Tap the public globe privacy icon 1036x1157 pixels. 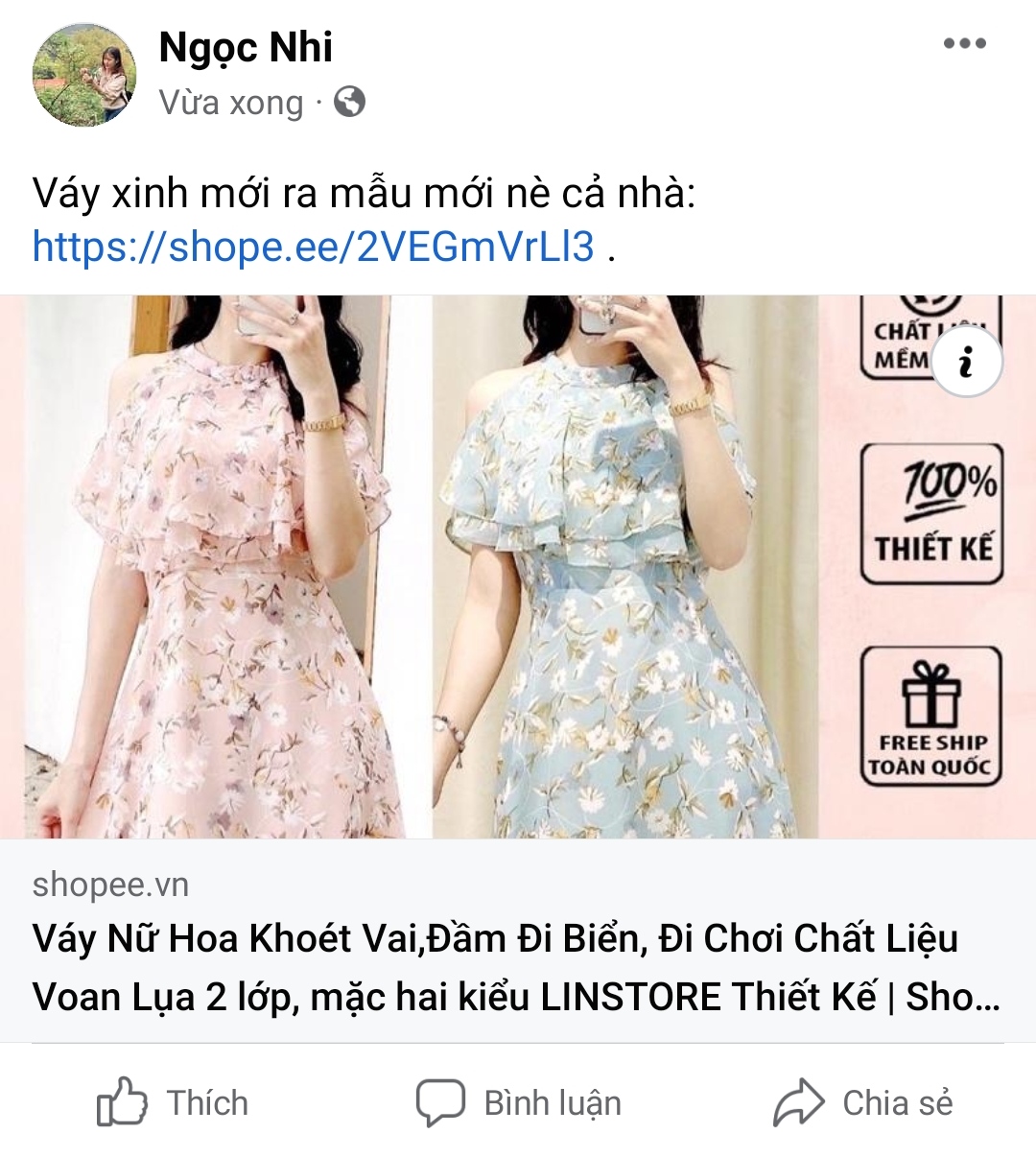pos(349,102)
